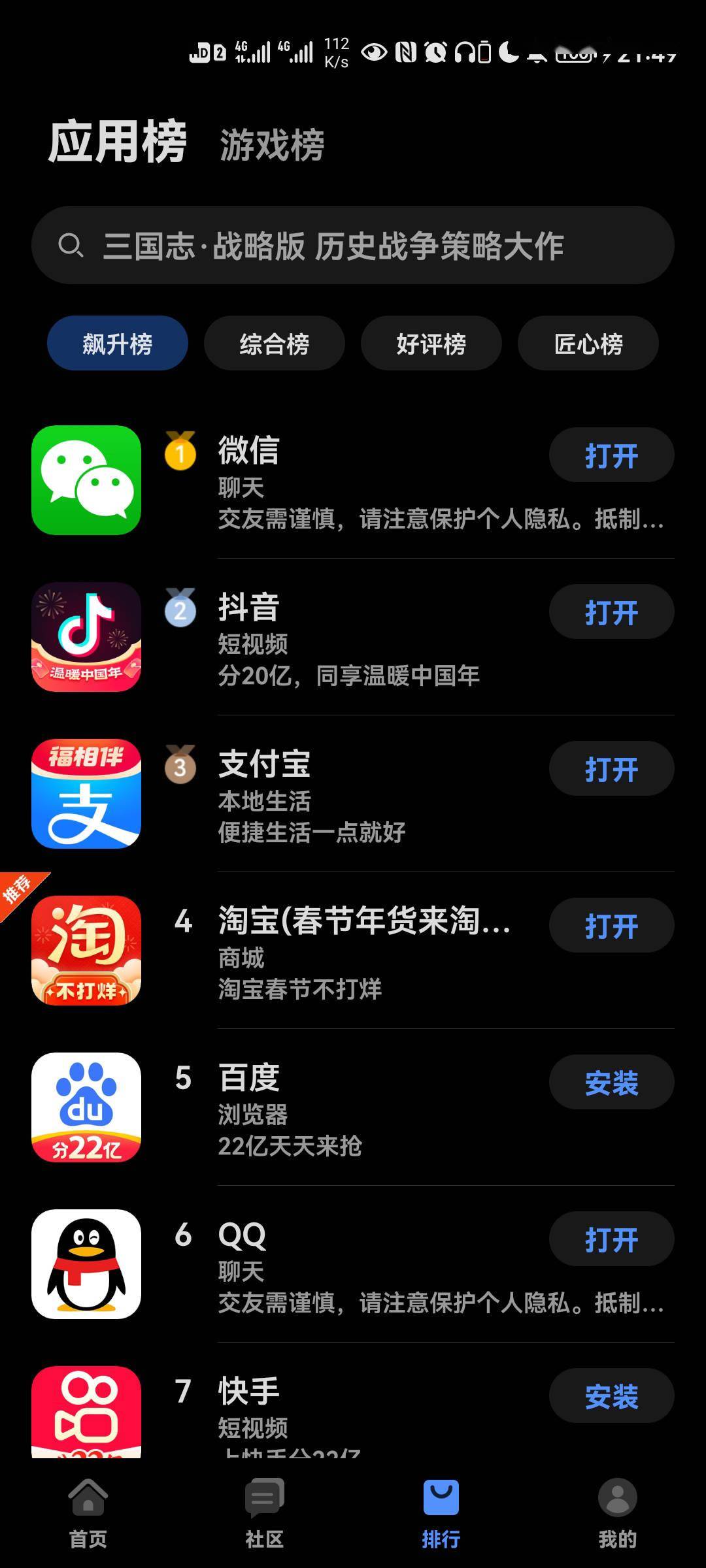Tap the Douyin (抖音) app icon
The width and height of the screenshot is (706, 1568).
point(87,638)
